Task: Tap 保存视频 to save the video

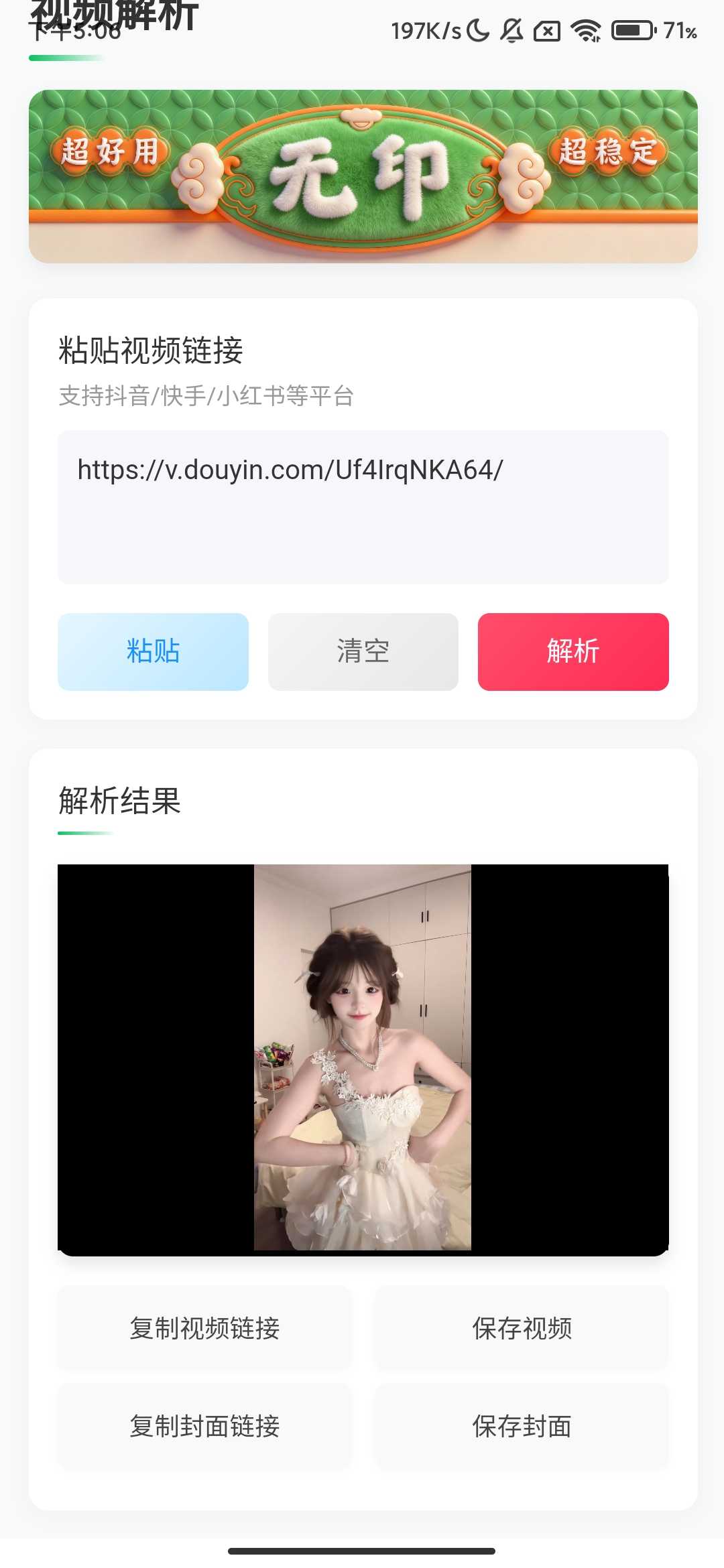Action: pyautogui.click(x=522, y=1329)
